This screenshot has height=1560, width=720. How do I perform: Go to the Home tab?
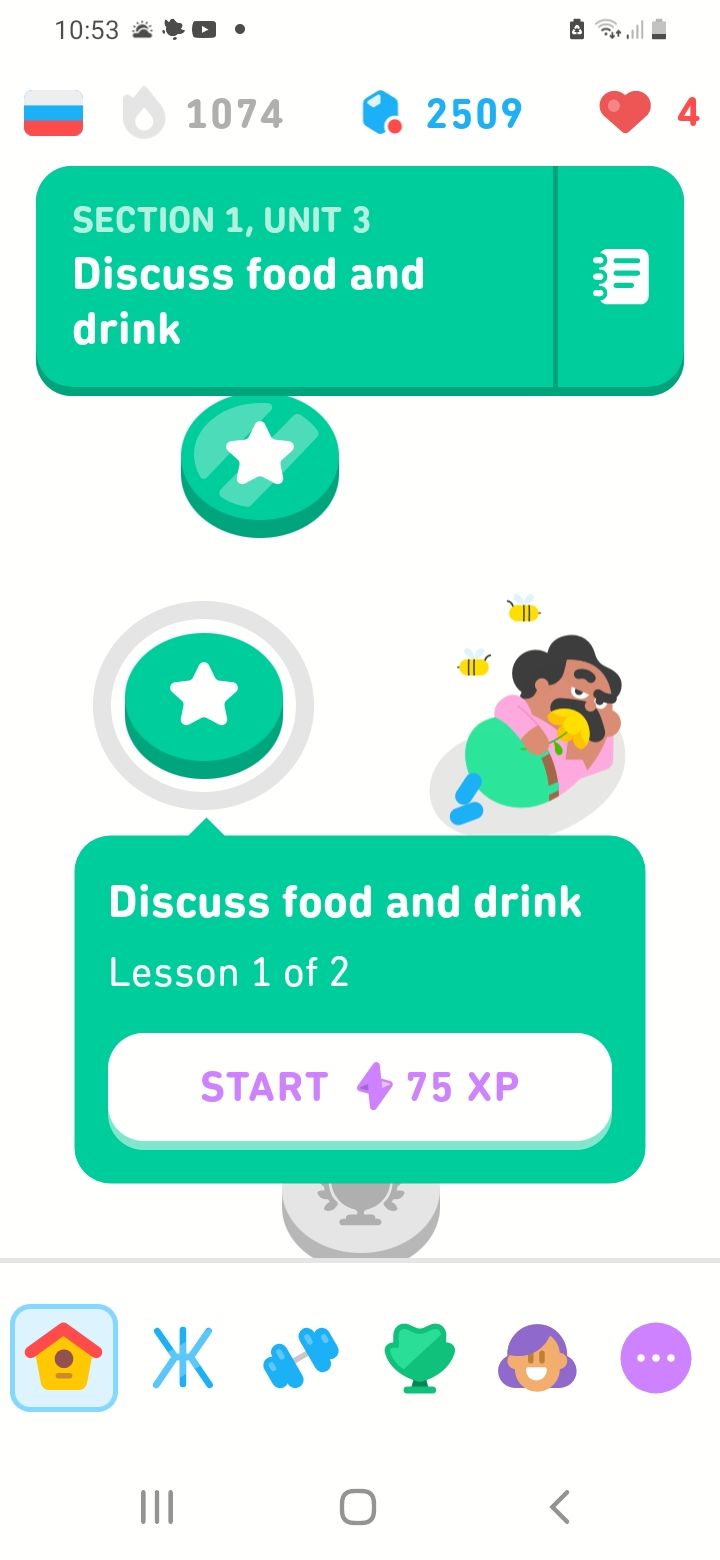click(64, 1357)
